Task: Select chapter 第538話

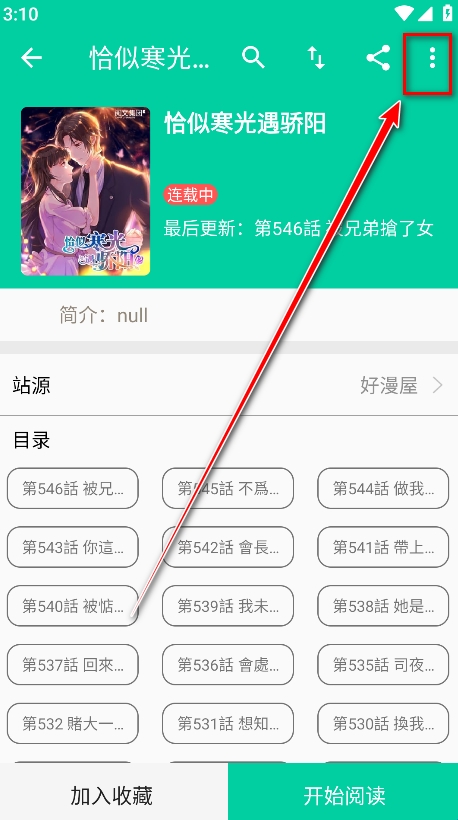Action: point(383,606)
